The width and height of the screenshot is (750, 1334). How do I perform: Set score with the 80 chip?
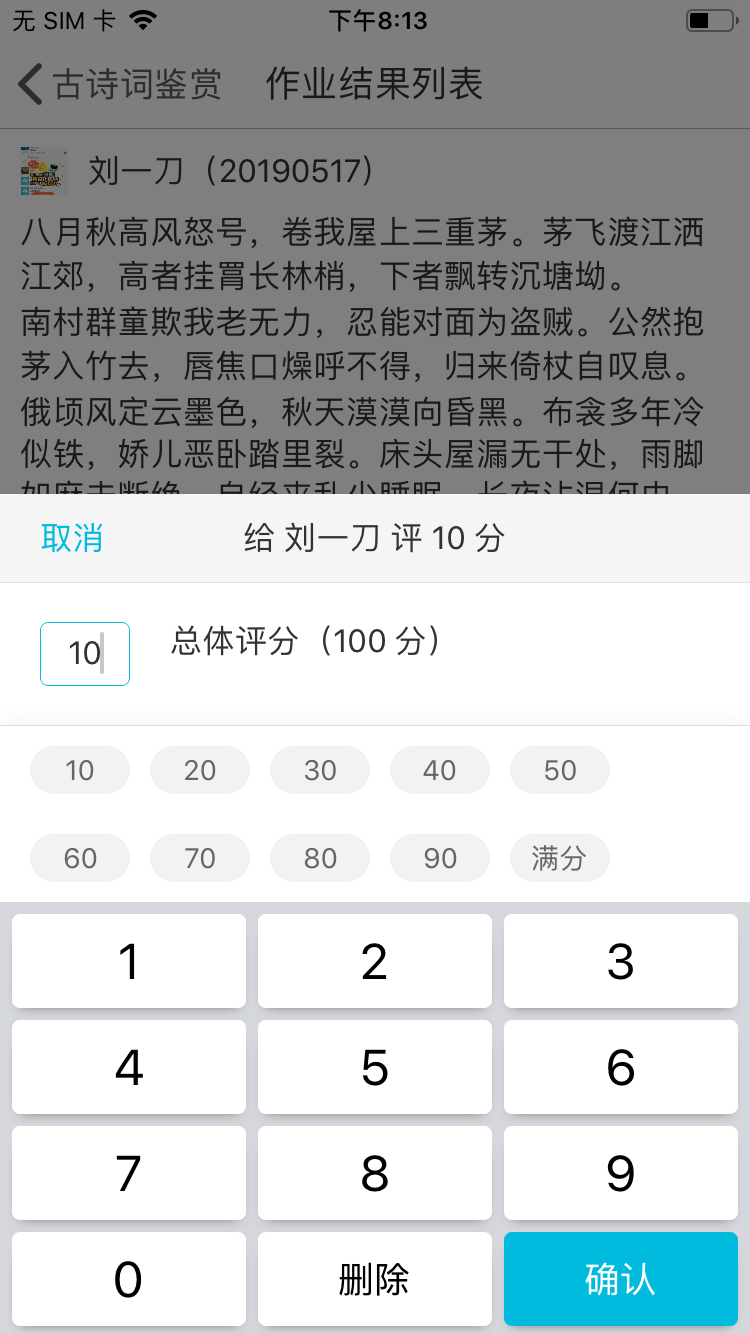click(320, 858)
